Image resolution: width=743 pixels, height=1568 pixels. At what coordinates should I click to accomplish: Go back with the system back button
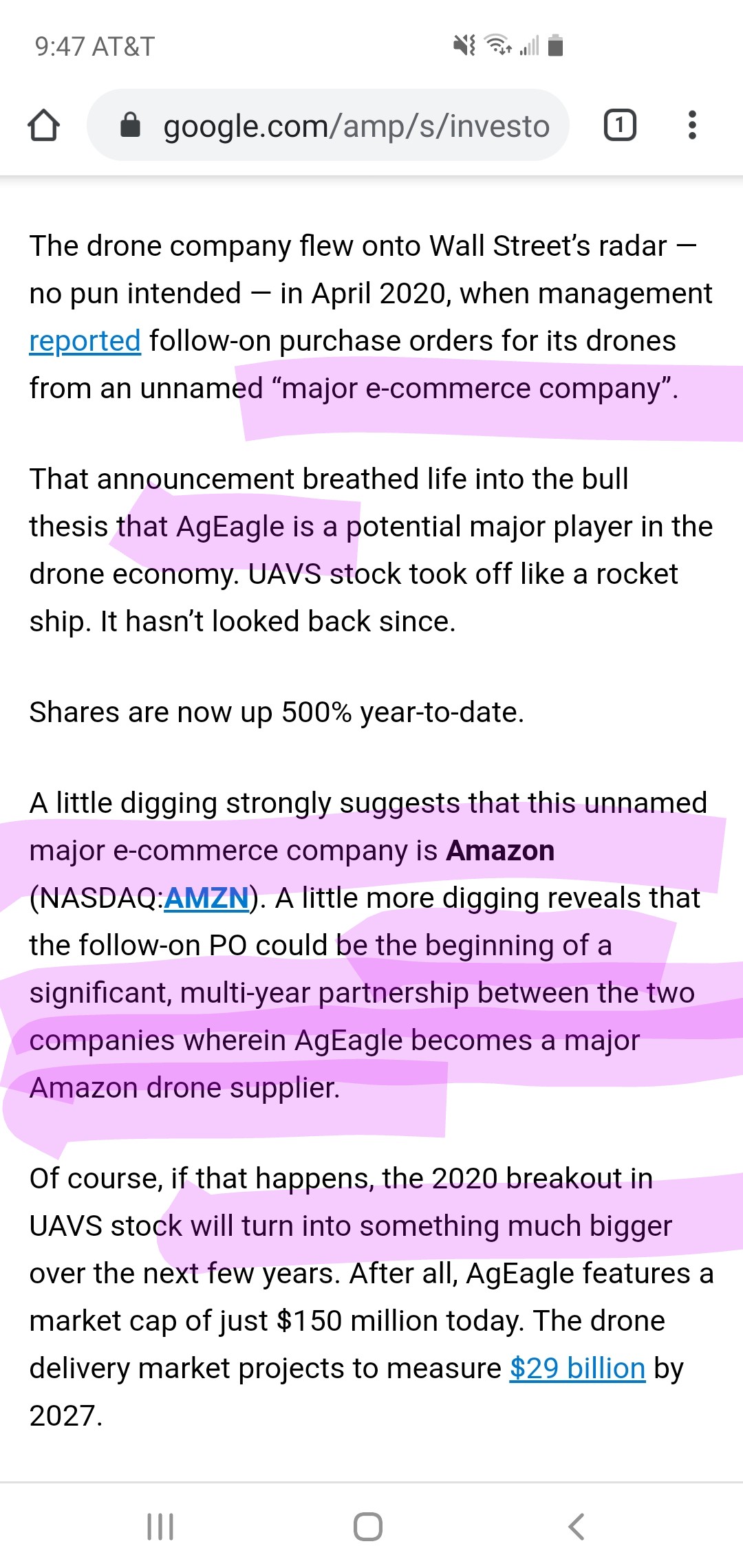tap(577, 1527)
